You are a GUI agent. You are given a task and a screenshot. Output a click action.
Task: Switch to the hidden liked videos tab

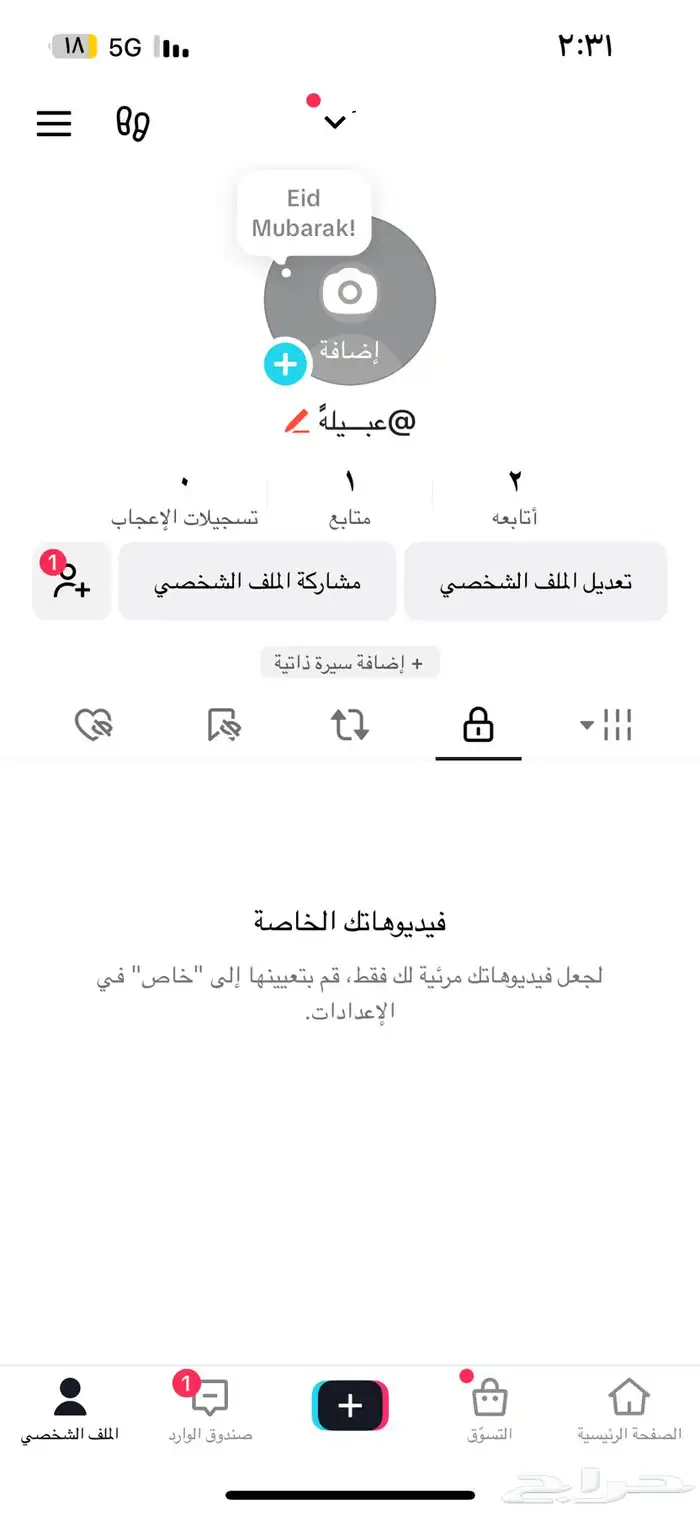pos(95,726)
